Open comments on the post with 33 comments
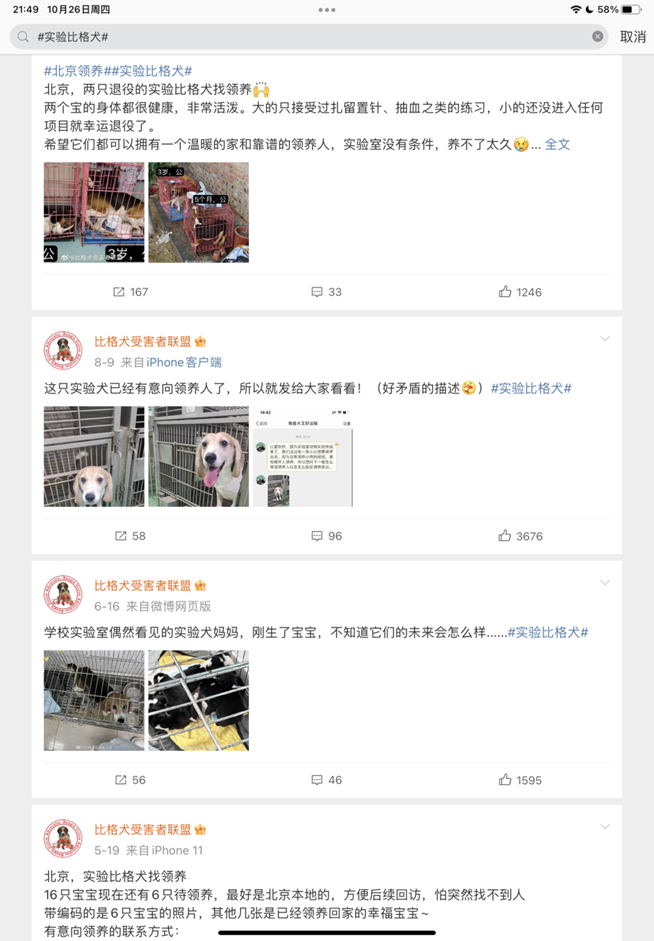Screen dimensions: 654x941 point(326,292)
